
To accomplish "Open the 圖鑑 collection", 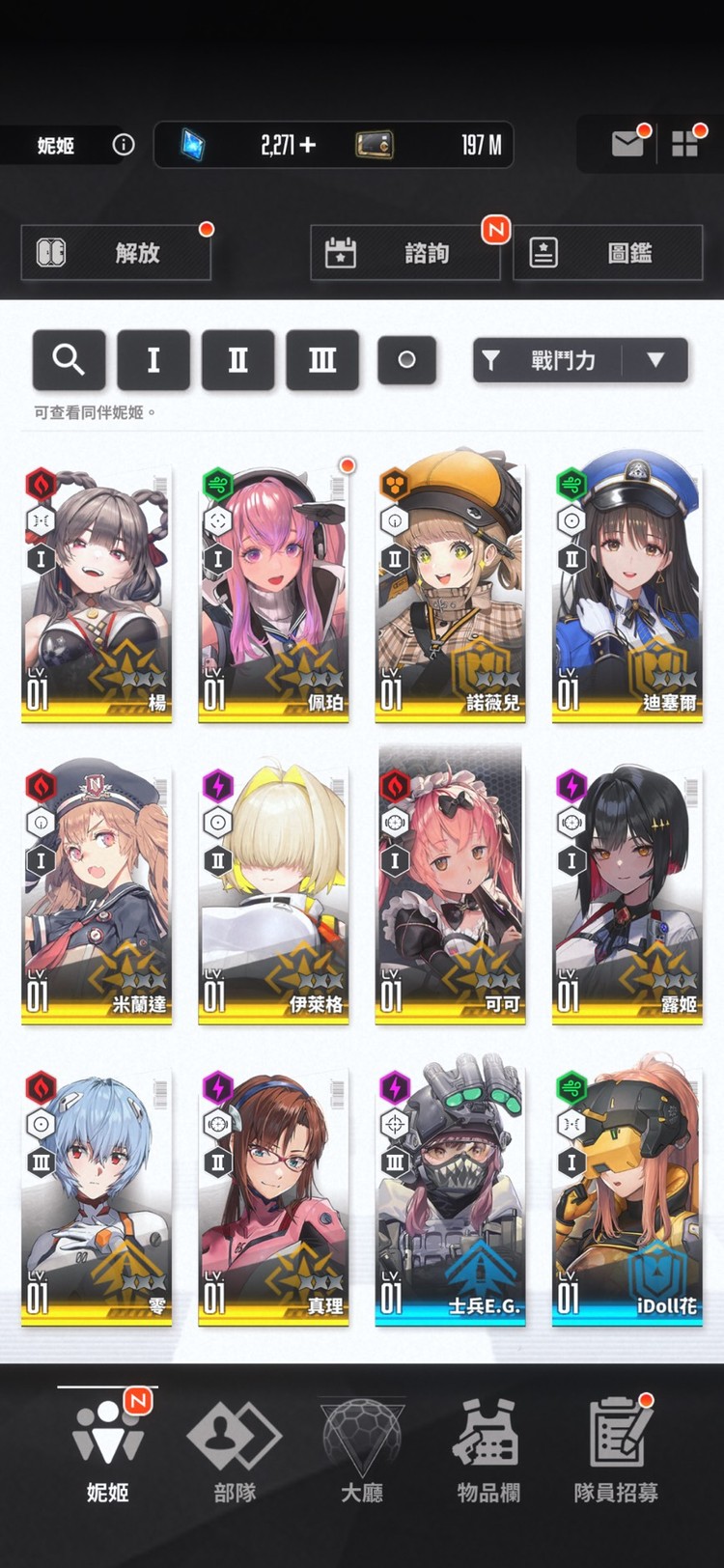I will click(x=608, y=253).
